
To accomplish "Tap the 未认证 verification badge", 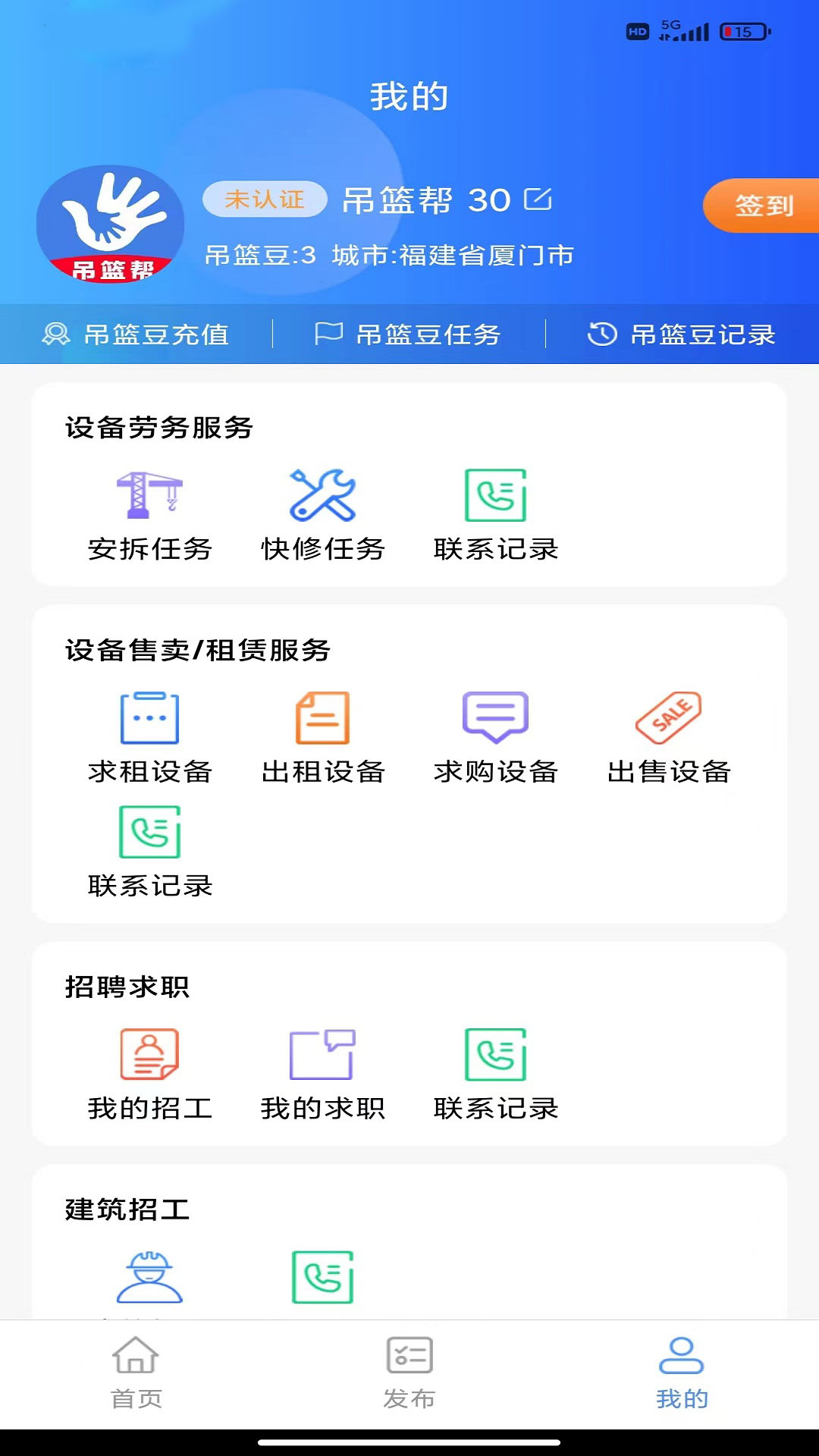I will (x=265, y=199).
